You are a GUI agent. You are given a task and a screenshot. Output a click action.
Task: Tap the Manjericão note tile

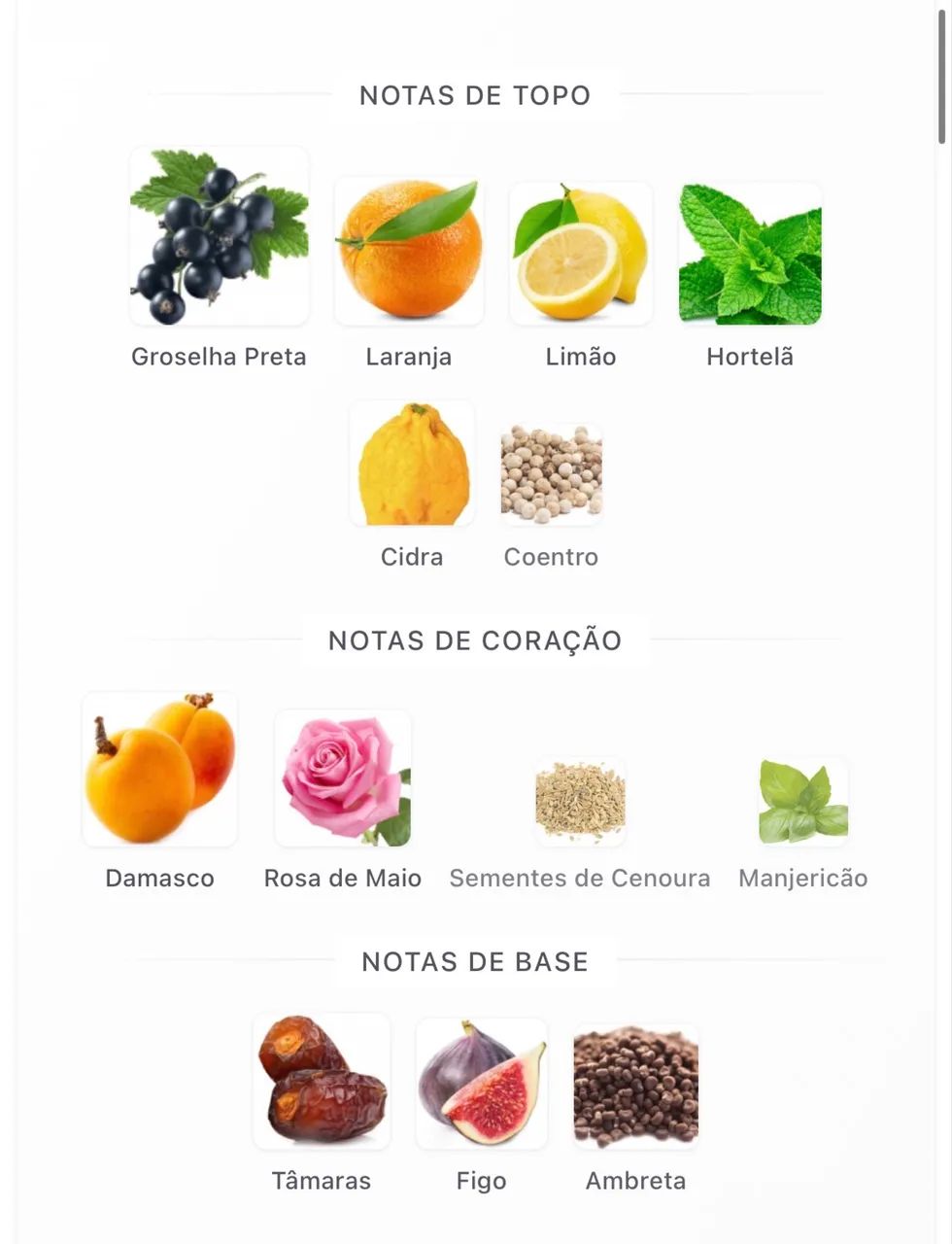803,802
